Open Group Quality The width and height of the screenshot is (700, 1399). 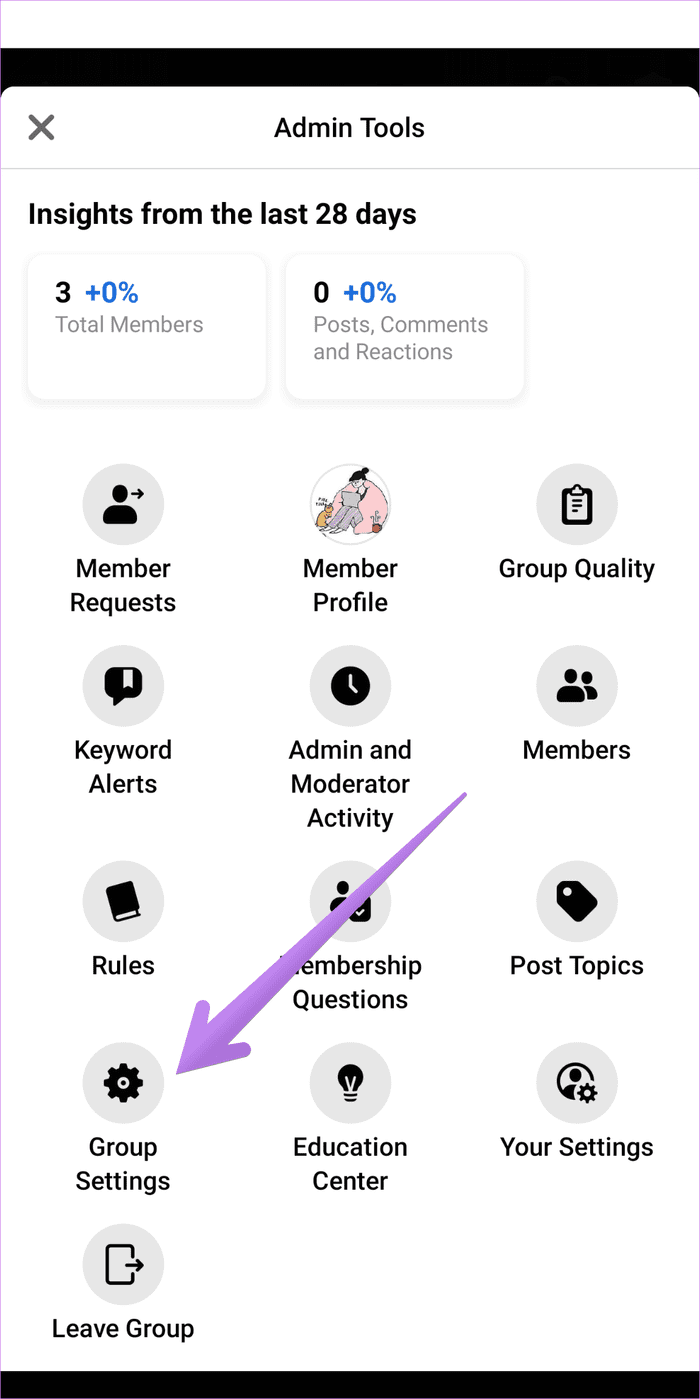[x=577, y=526]
